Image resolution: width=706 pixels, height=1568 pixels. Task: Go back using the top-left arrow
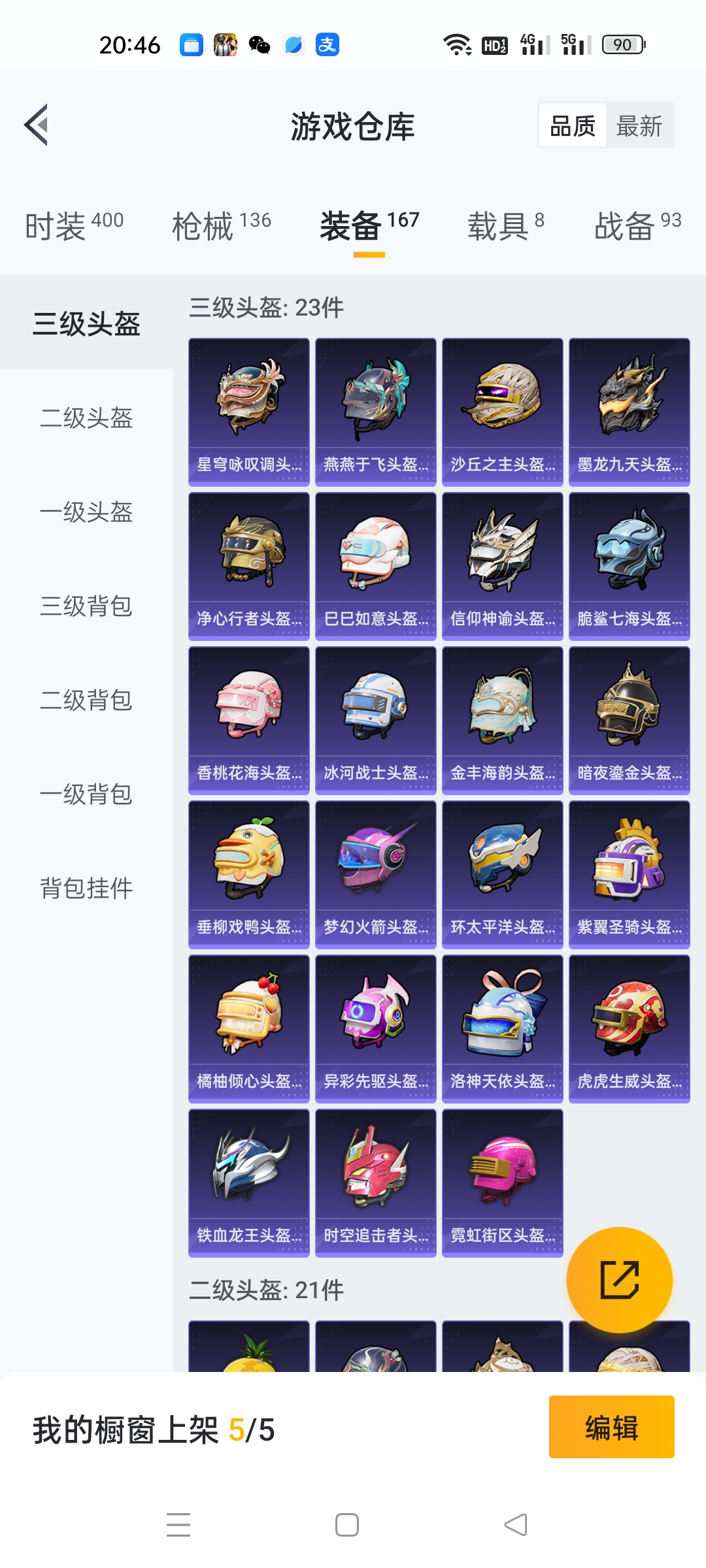(x=37, y=125)
